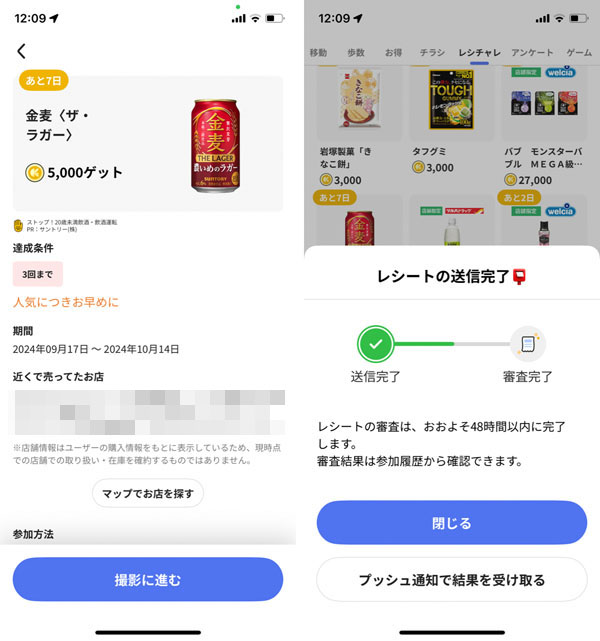Select プッシュ通知で結果を受け取る
This screenshot has width=600, height=641.
452,579
